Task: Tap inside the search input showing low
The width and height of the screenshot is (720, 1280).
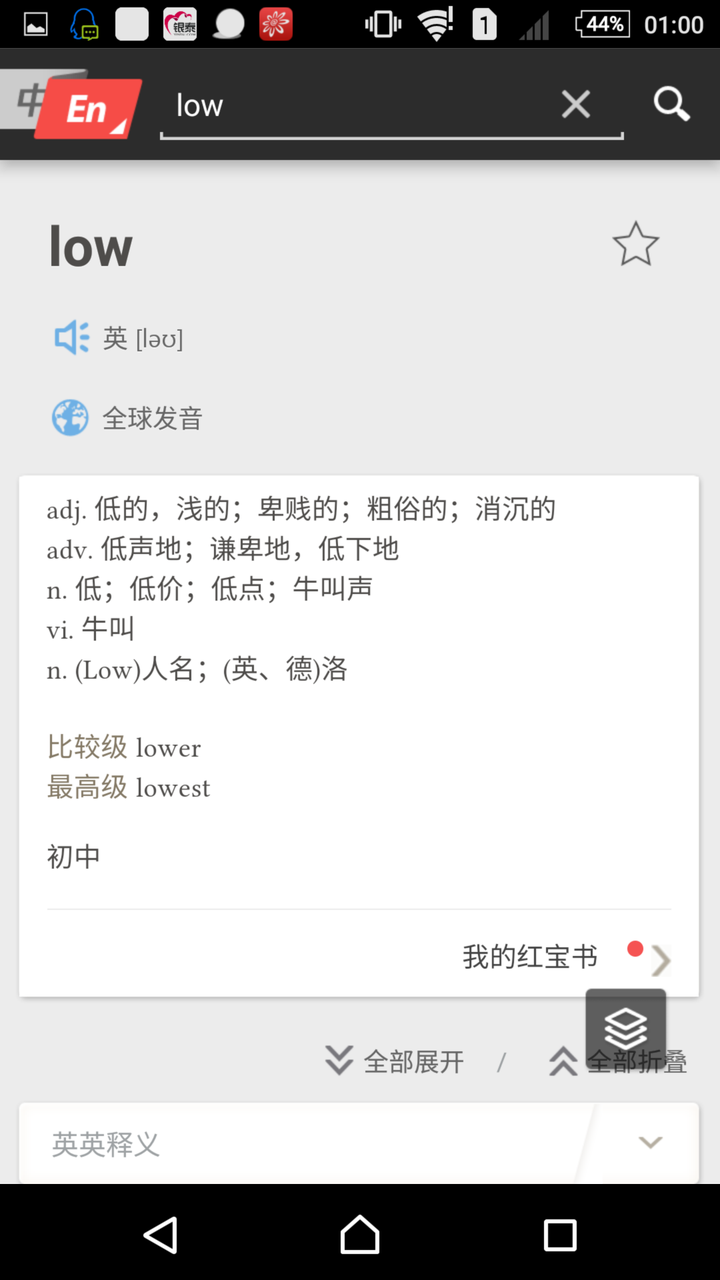Action: (x=300, y=106)
